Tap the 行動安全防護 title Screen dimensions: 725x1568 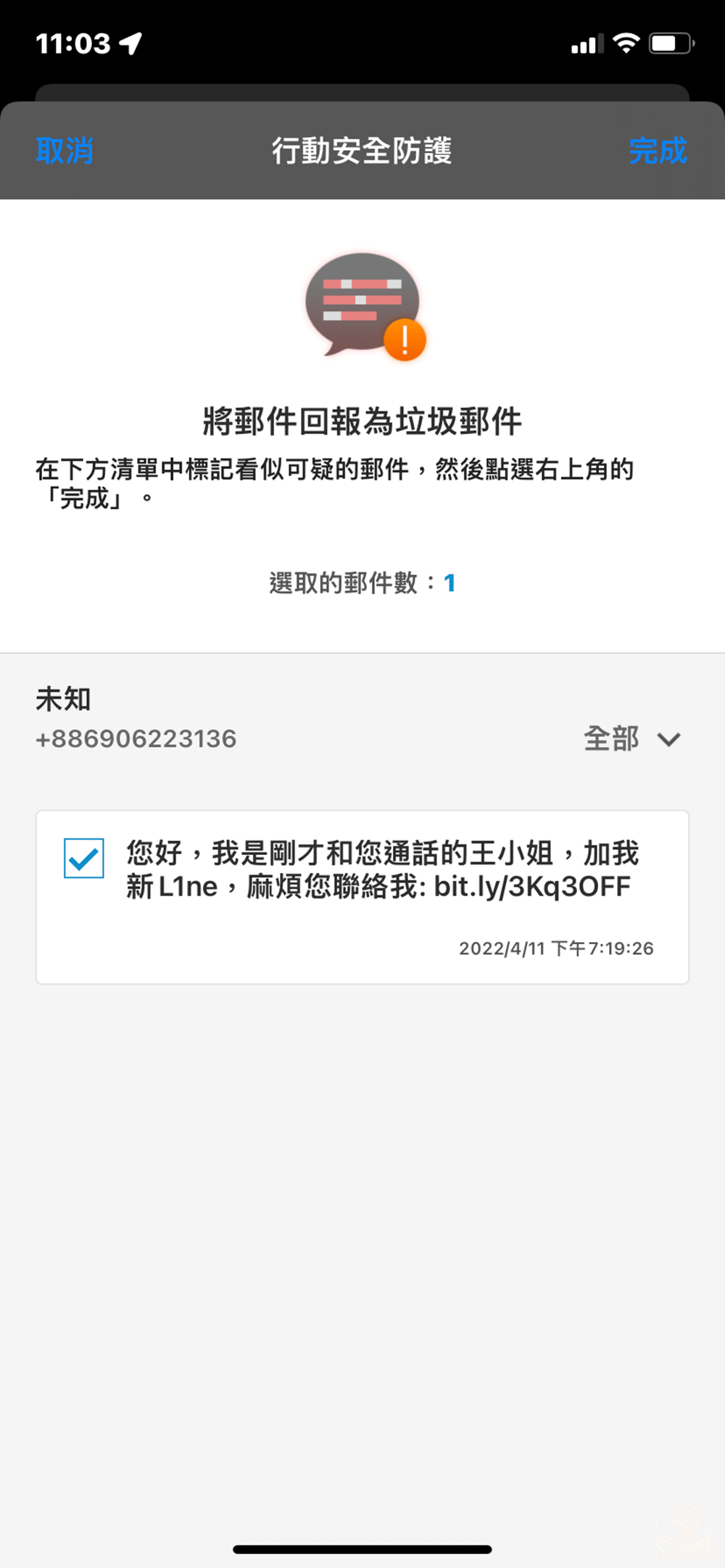pos(362,151)
